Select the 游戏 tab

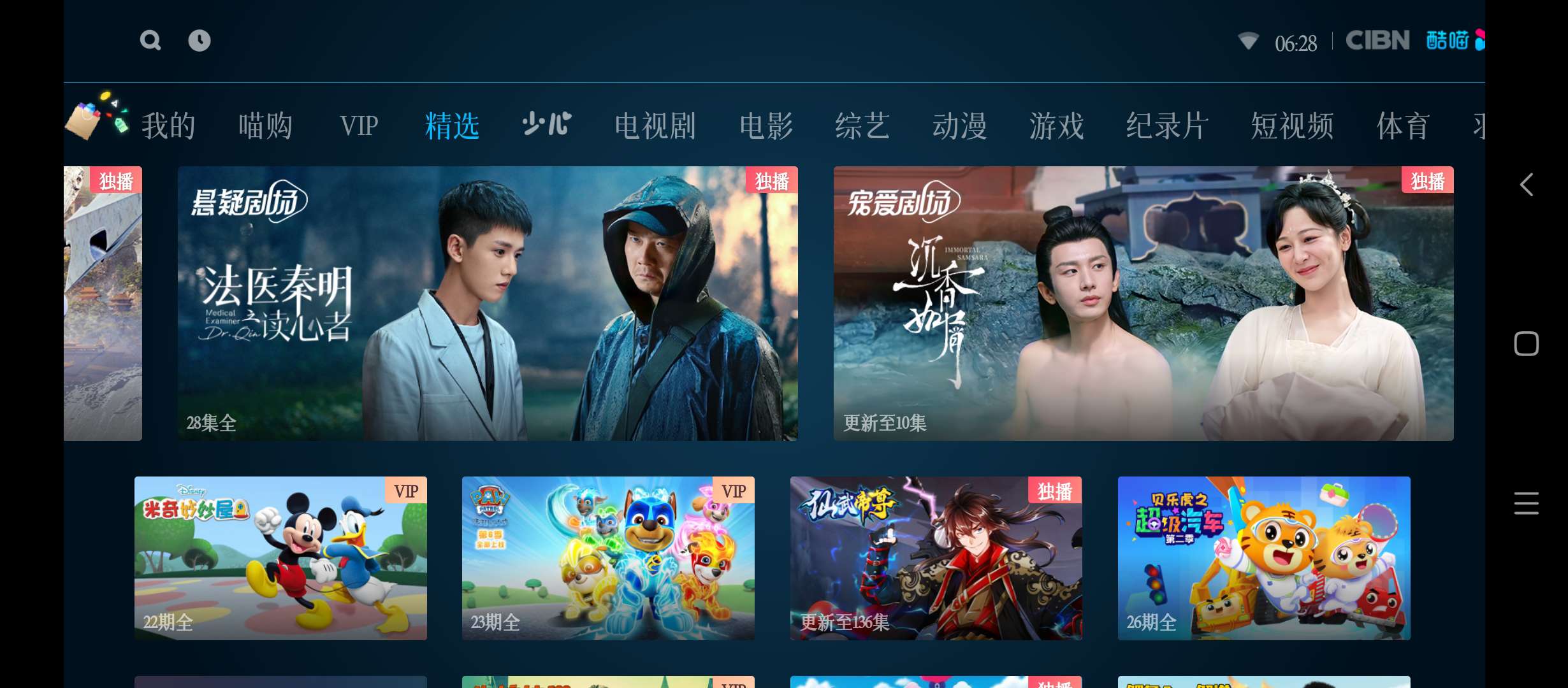[1056, 125]
